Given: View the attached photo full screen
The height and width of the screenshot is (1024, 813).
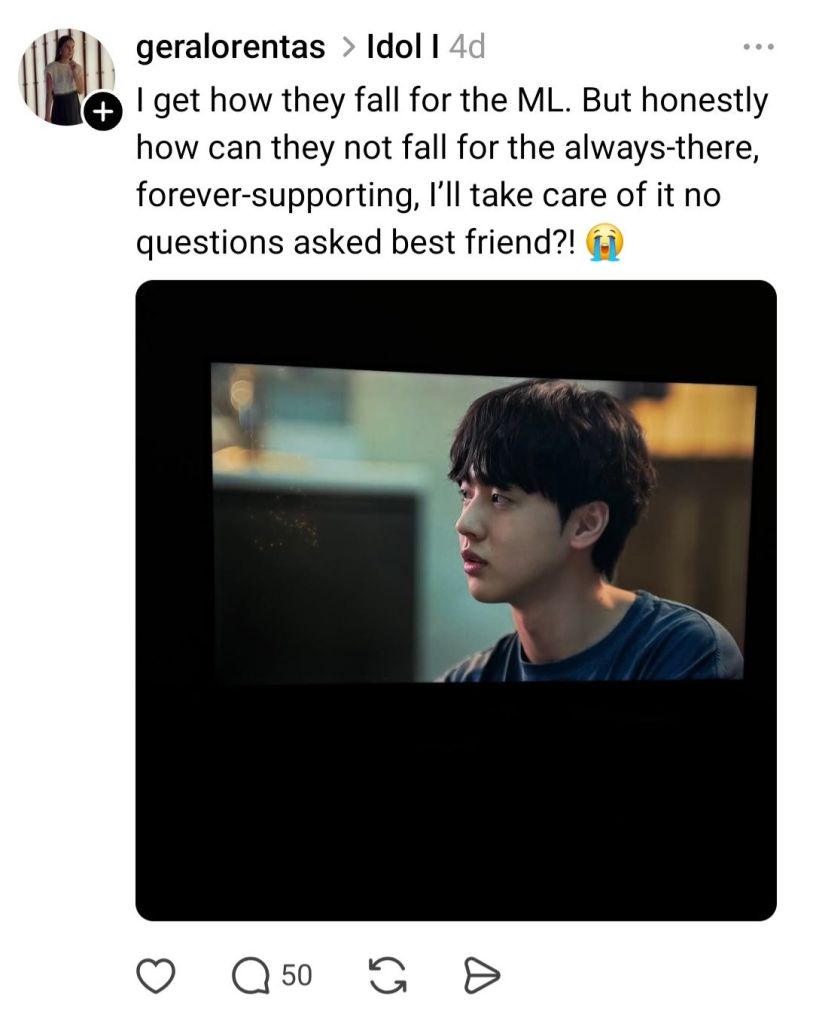Looking at the screenshot, I should point(456,600).
